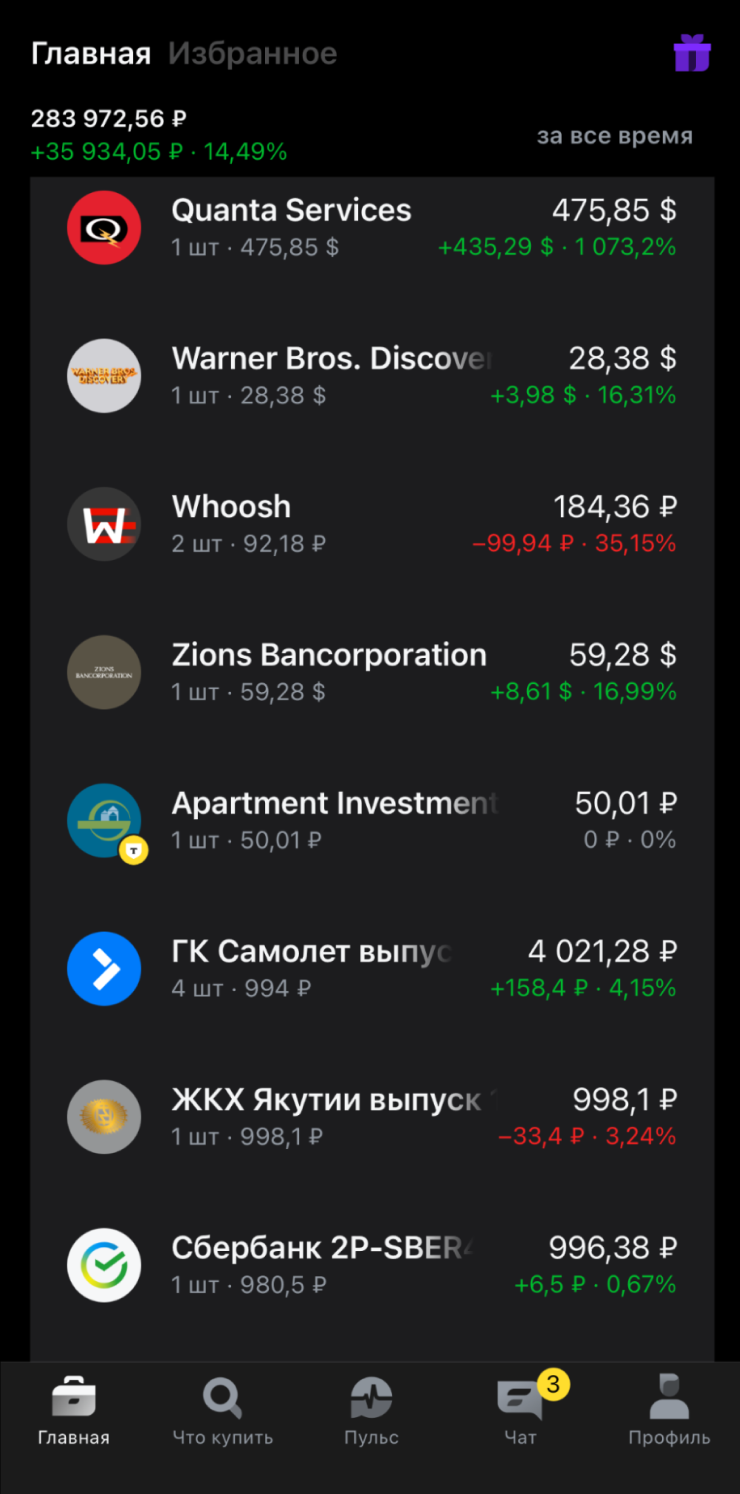Open the Zions Bancorporation position
This screenshot has height=1494, width=740.
pyautogui.click(x=372, y=671)
